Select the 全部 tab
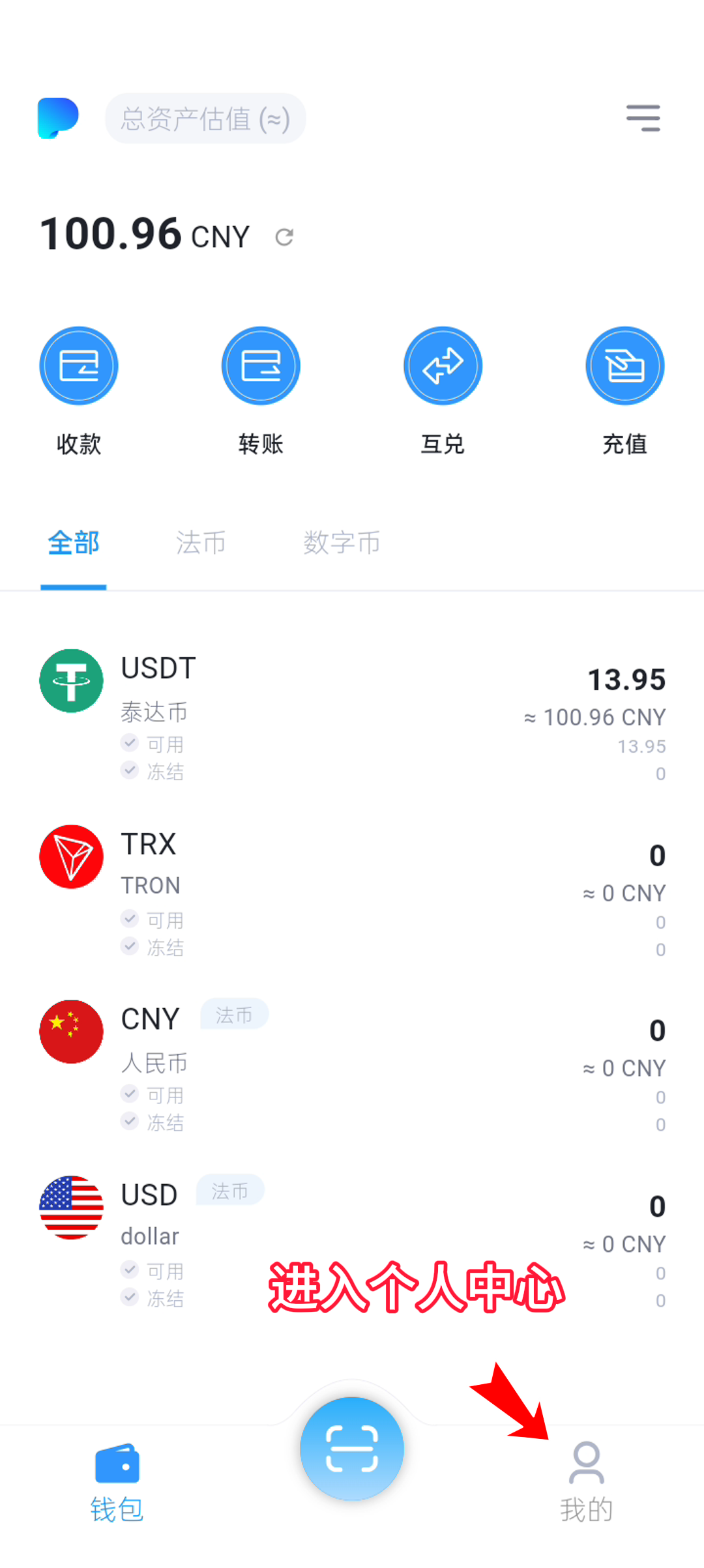The height and width of the screenshot is (1568, 704). click(x=74, y=543)
